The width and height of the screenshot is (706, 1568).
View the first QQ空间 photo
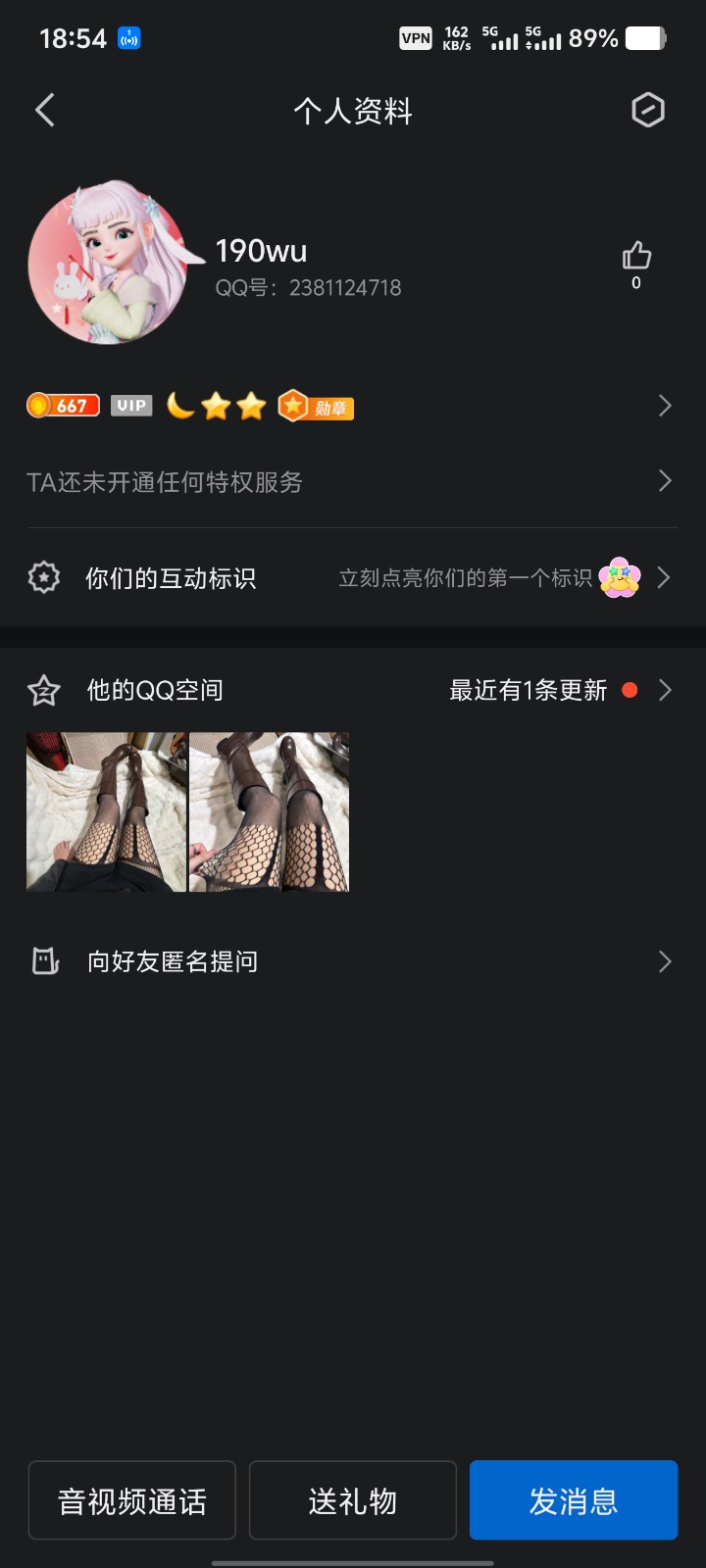tap(106, 811)
